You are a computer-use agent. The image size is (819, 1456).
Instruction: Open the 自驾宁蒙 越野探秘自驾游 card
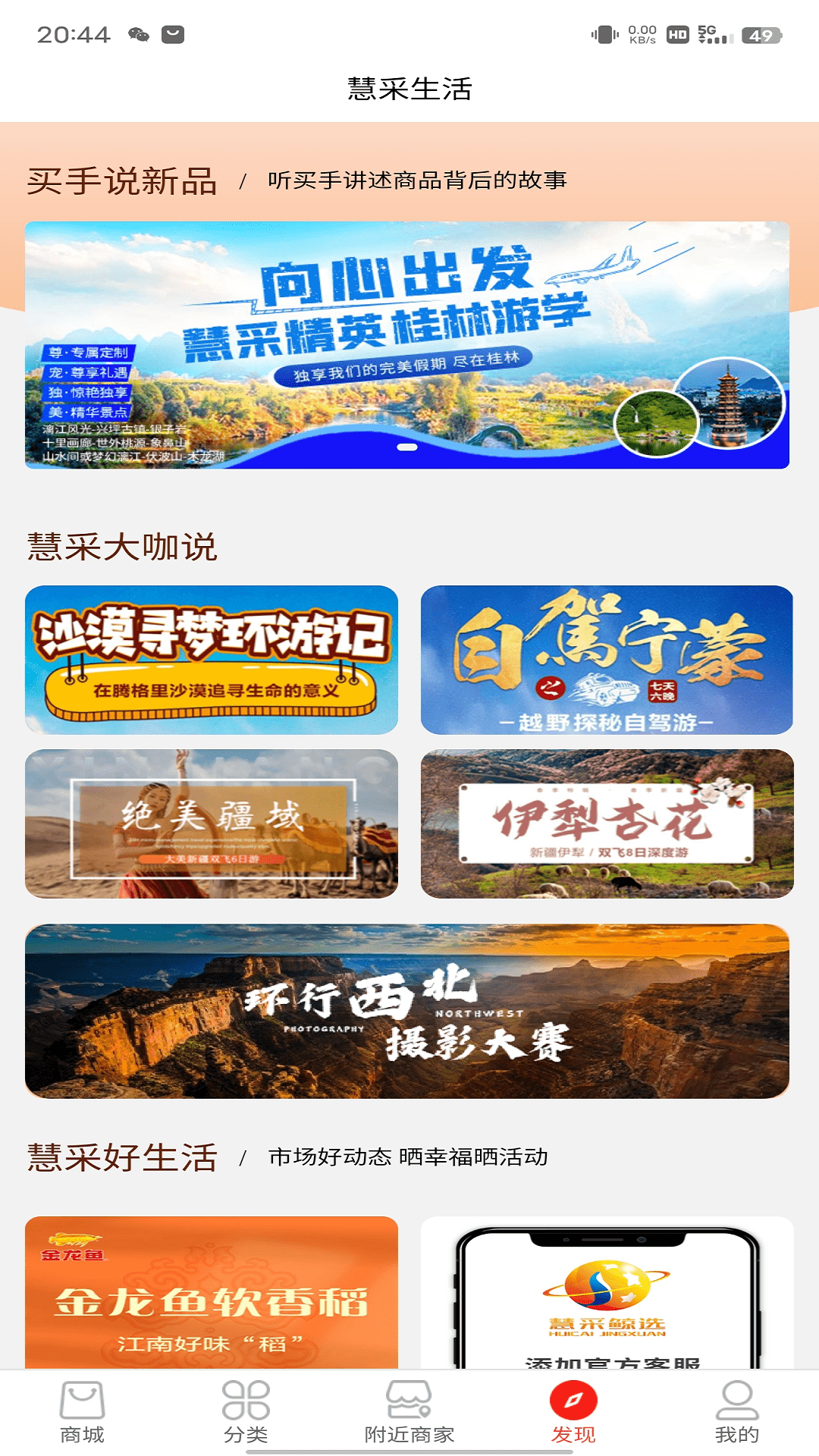pos(607,660)
